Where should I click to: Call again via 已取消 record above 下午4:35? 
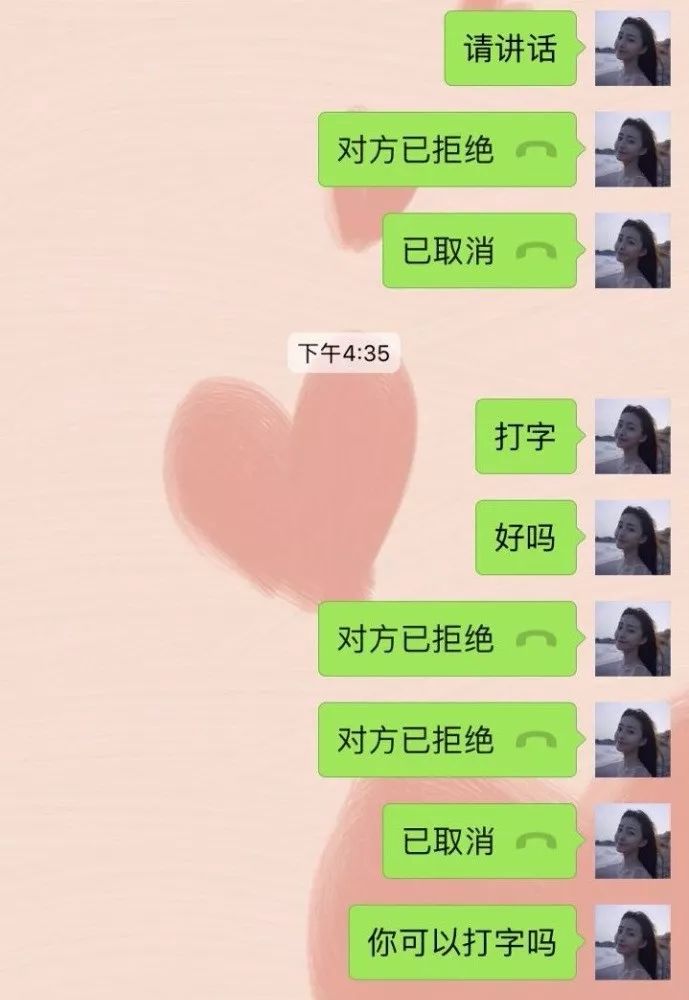point(479,251)
